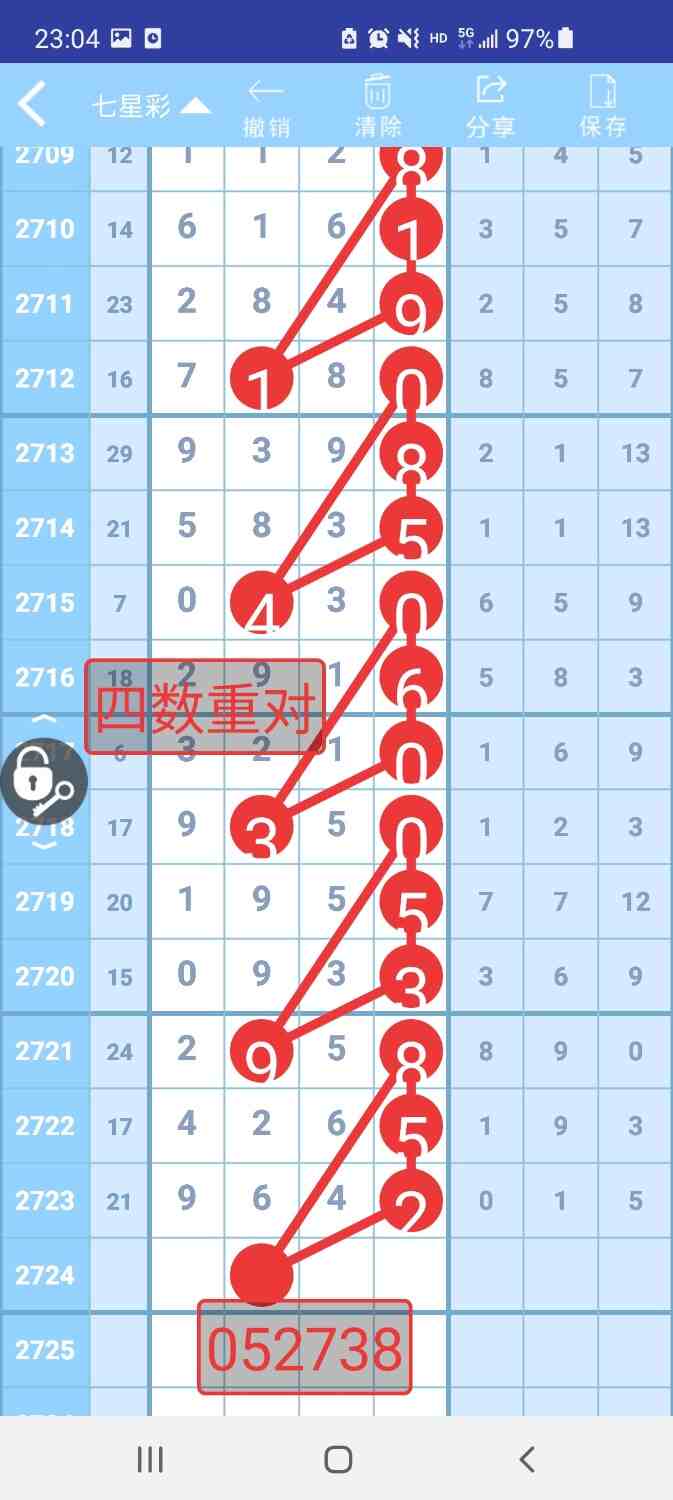Clear all annotations with 清除
The width and height of the screenshot is (673, 1500).
click(x=378, y=108)
